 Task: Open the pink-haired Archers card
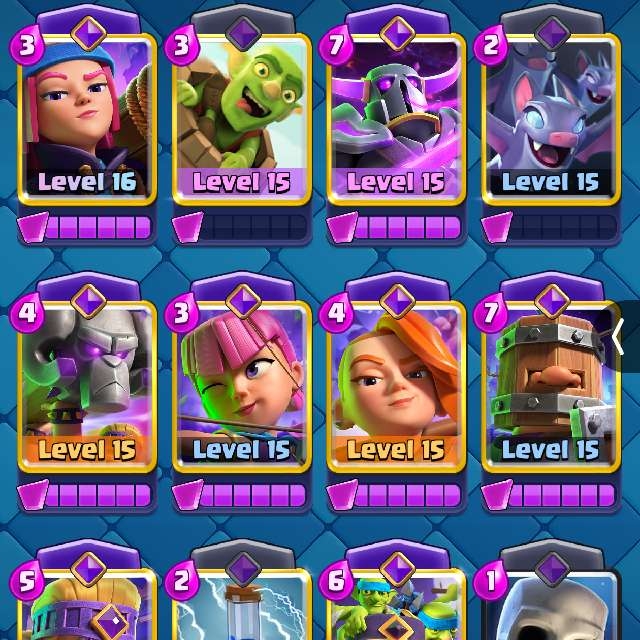click(x=242, y=387)
